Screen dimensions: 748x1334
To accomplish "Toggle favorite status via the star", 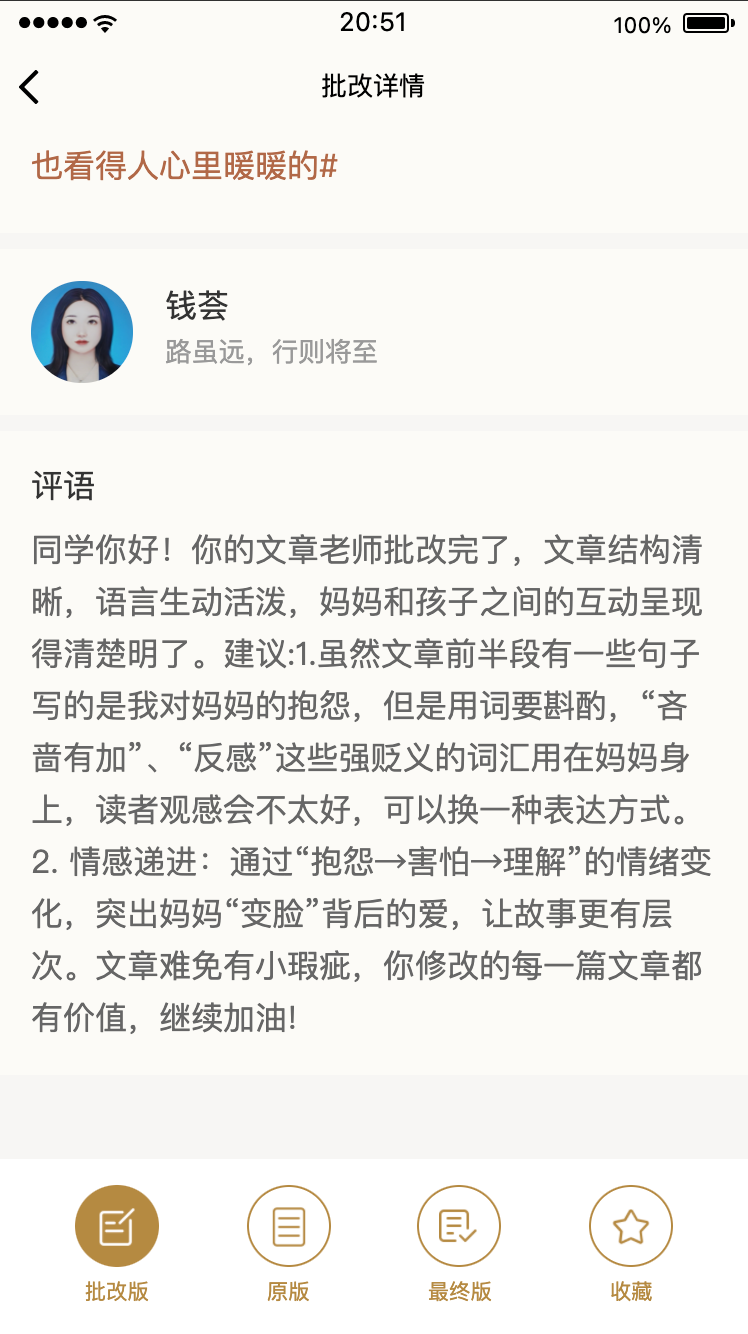I will (x=630, y=1224).
